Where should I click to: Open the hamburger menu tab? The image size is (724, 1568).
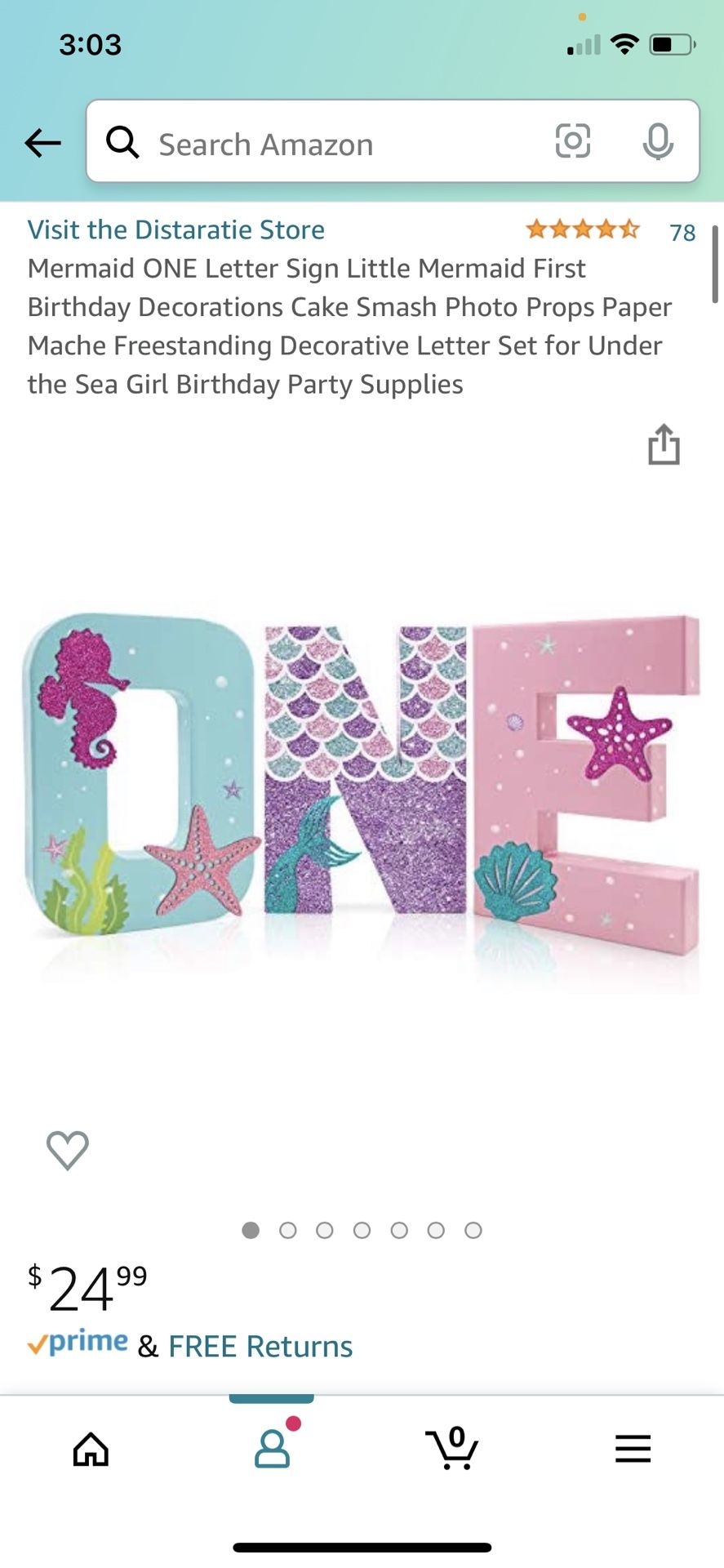[633, 1448]
